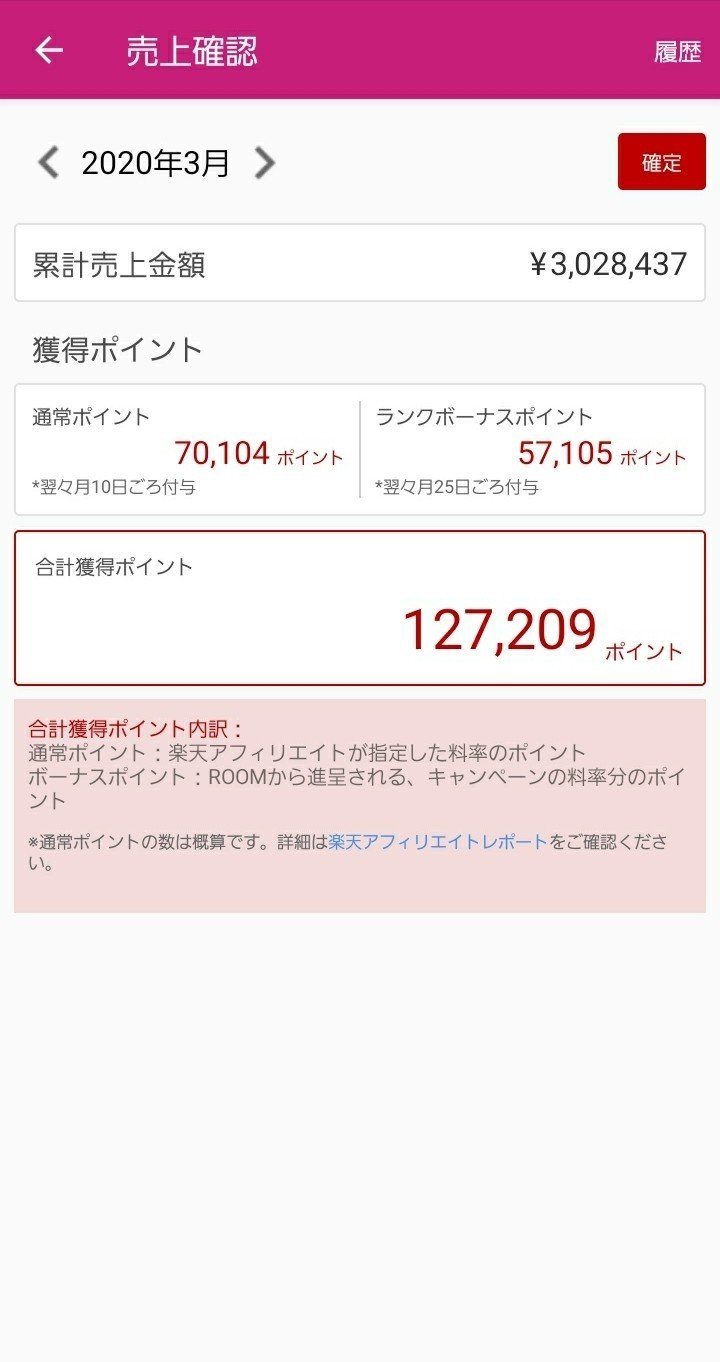Viewport: 720px width, 1362px height.
Task: Open the 楽天アフィリエイトレポート link
Action: click(438, 842)
